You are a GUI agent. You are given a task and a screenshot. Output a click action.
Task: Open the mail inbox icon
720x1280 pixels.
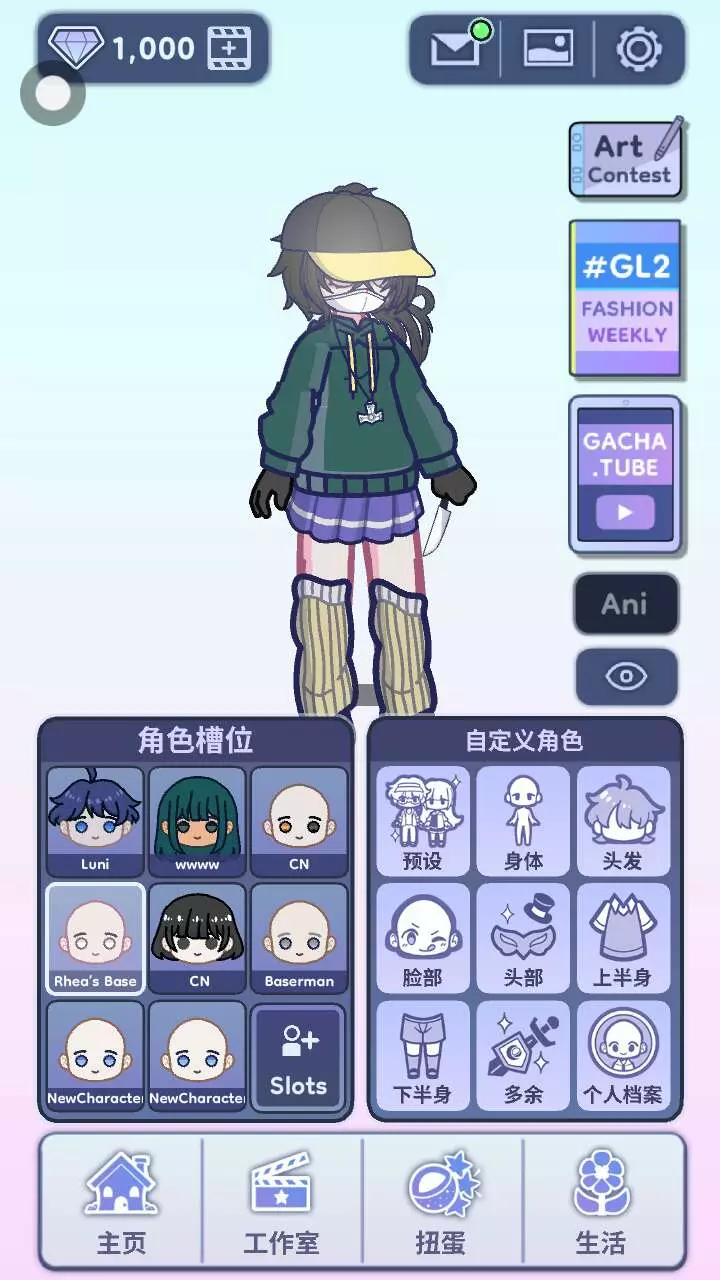455,48
